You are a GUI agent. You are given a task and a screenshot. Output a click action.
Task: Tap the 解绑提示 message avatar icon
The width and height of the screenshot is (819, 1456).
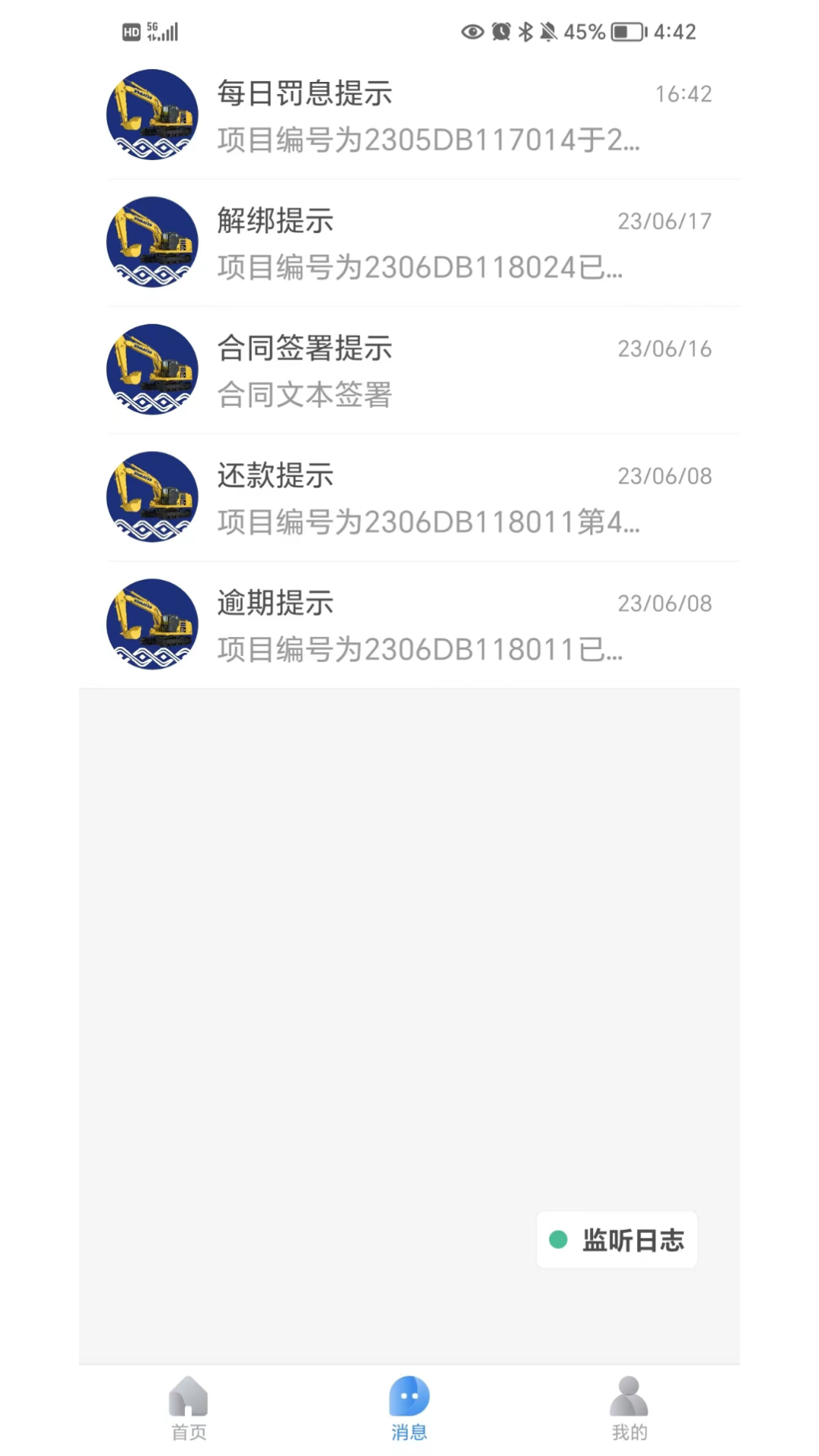point(152,243)
